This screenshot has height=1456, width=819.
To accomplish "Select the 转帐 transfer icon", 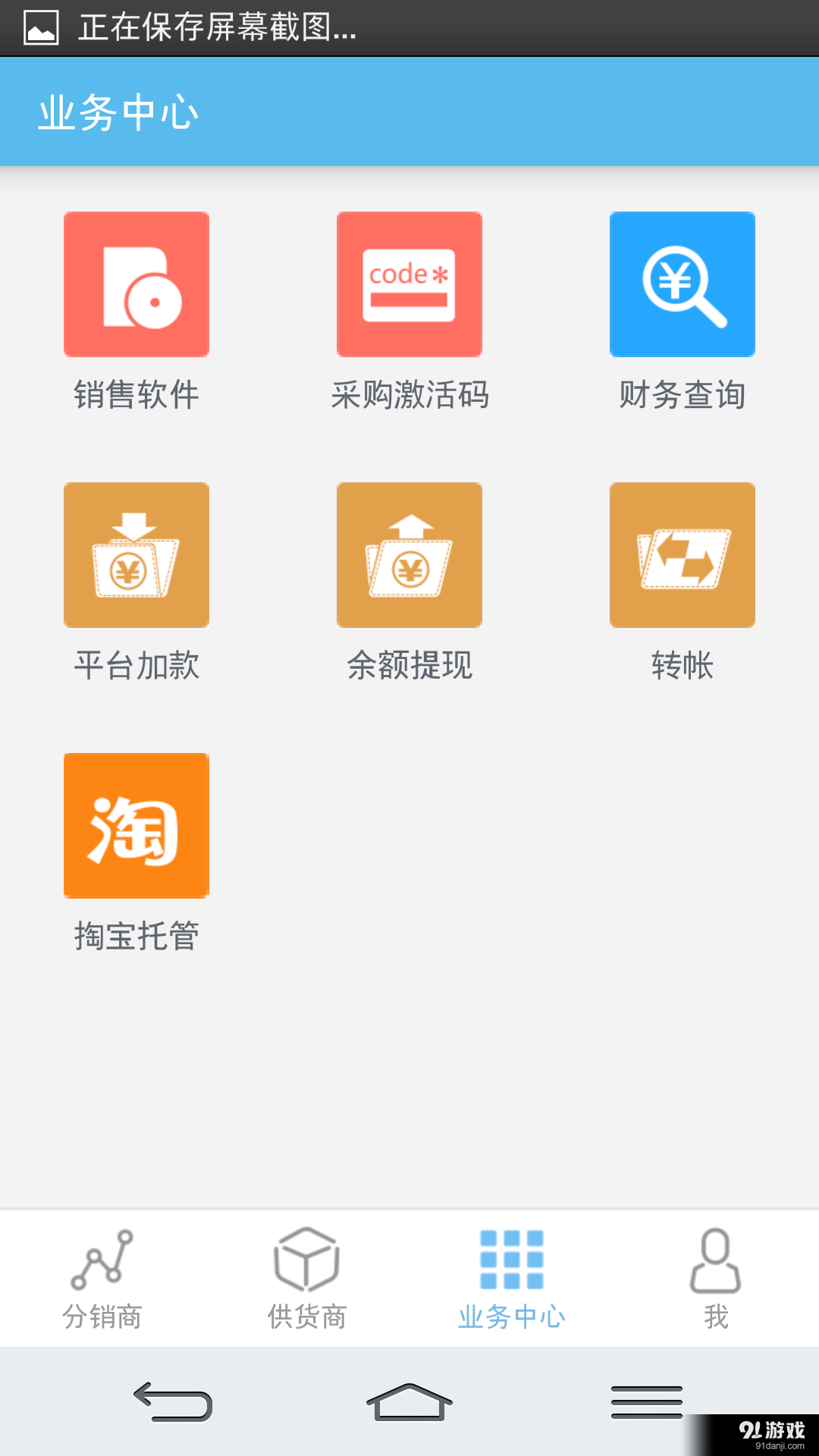I will [x=682, y=554].
